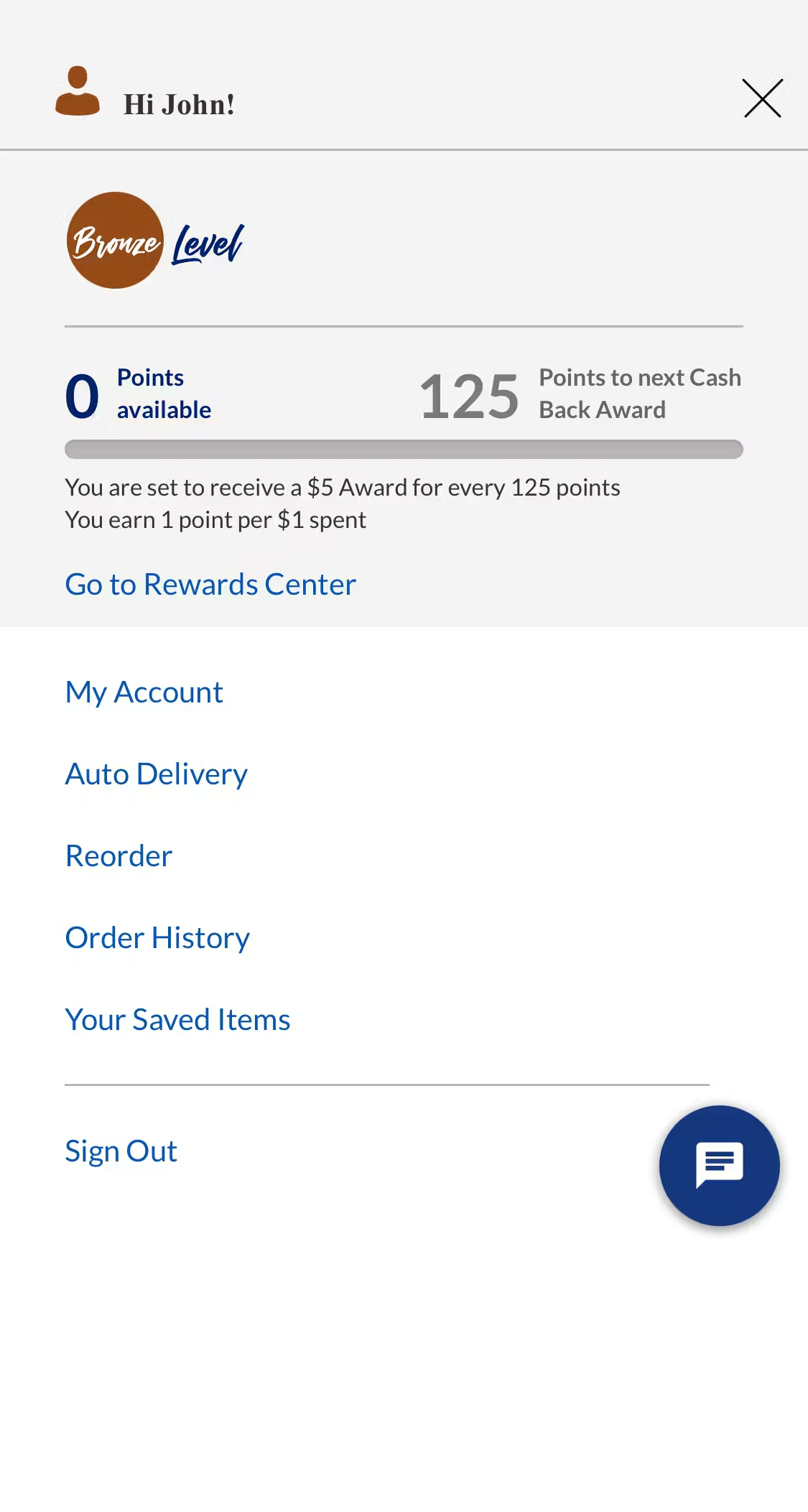Sign out of the account
Image resolution: width=808 pixels, height=1512 pixels.
coord(120,1150)
